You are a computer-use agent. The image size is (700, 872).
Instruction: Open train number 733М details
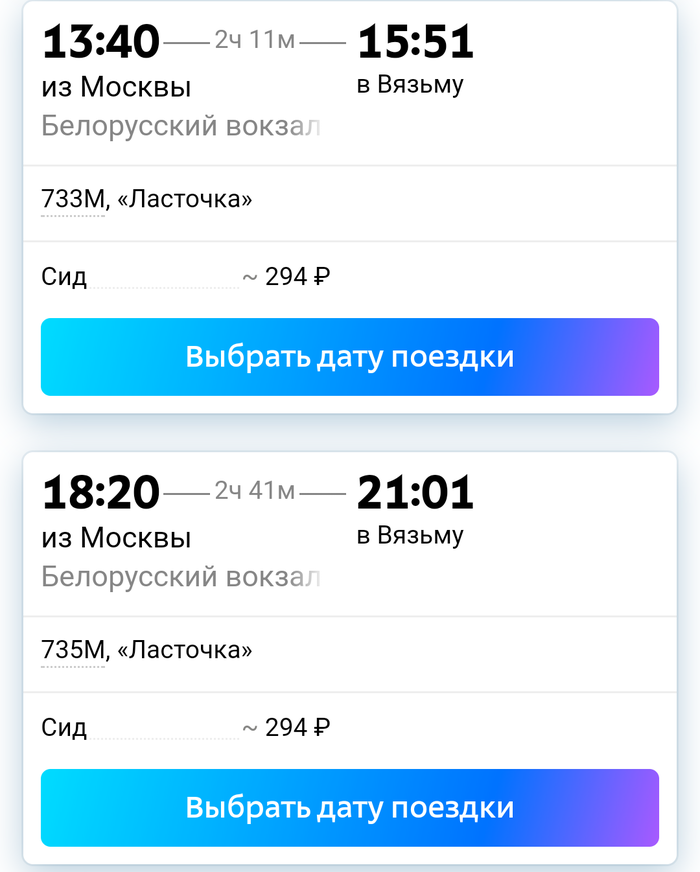pos(73,200)
